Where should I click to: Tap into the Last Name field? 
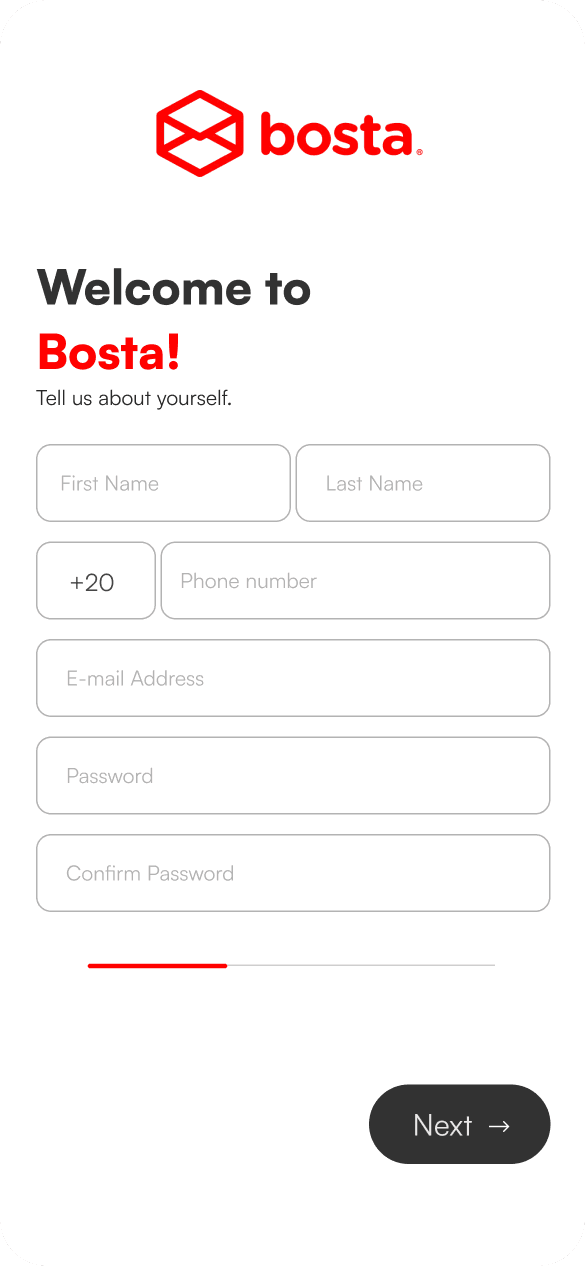(x=423, y=483)
